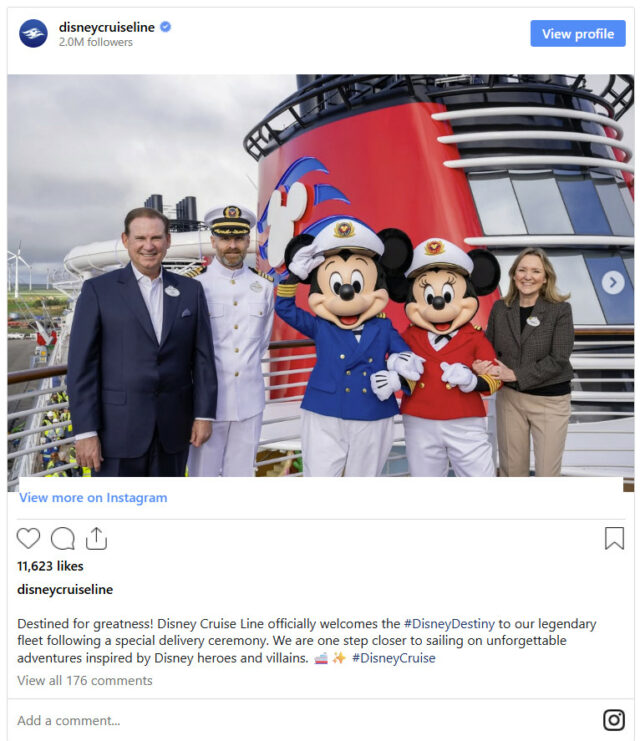Open the #DisneyCruise hashtag
Viewport: 640px width, 741px height.
click(393, 658)
